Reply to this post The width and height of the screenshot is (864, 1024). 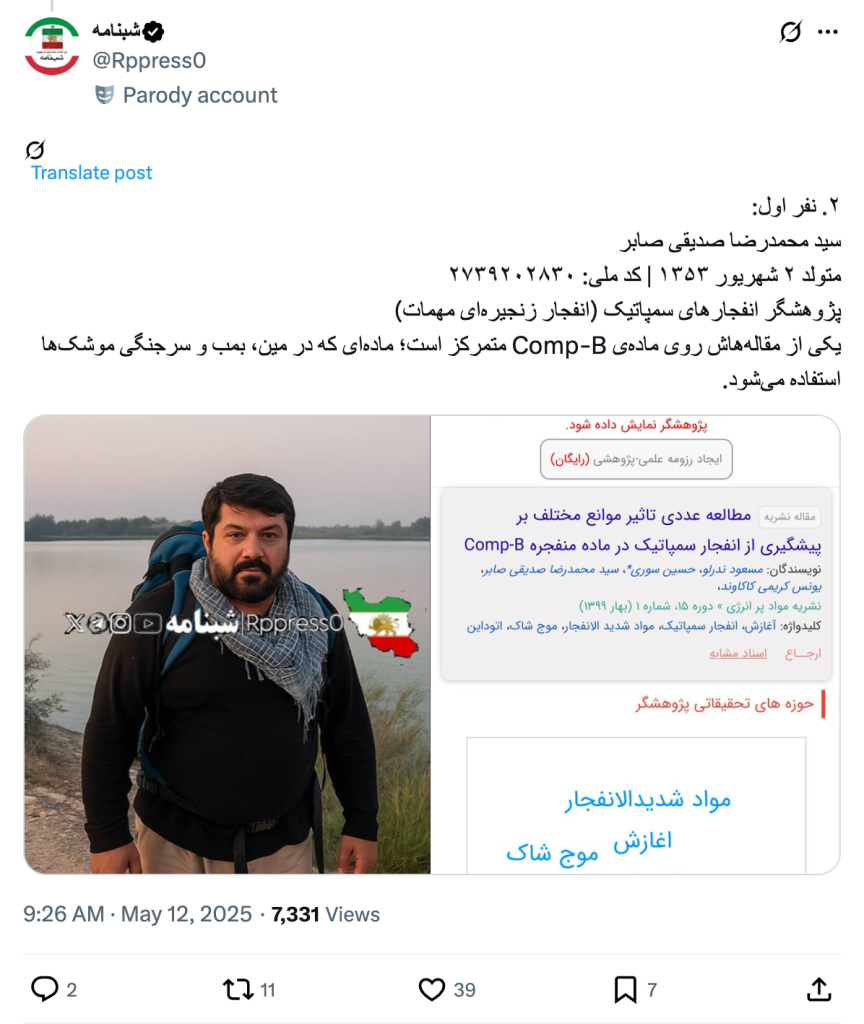[45, 989]
